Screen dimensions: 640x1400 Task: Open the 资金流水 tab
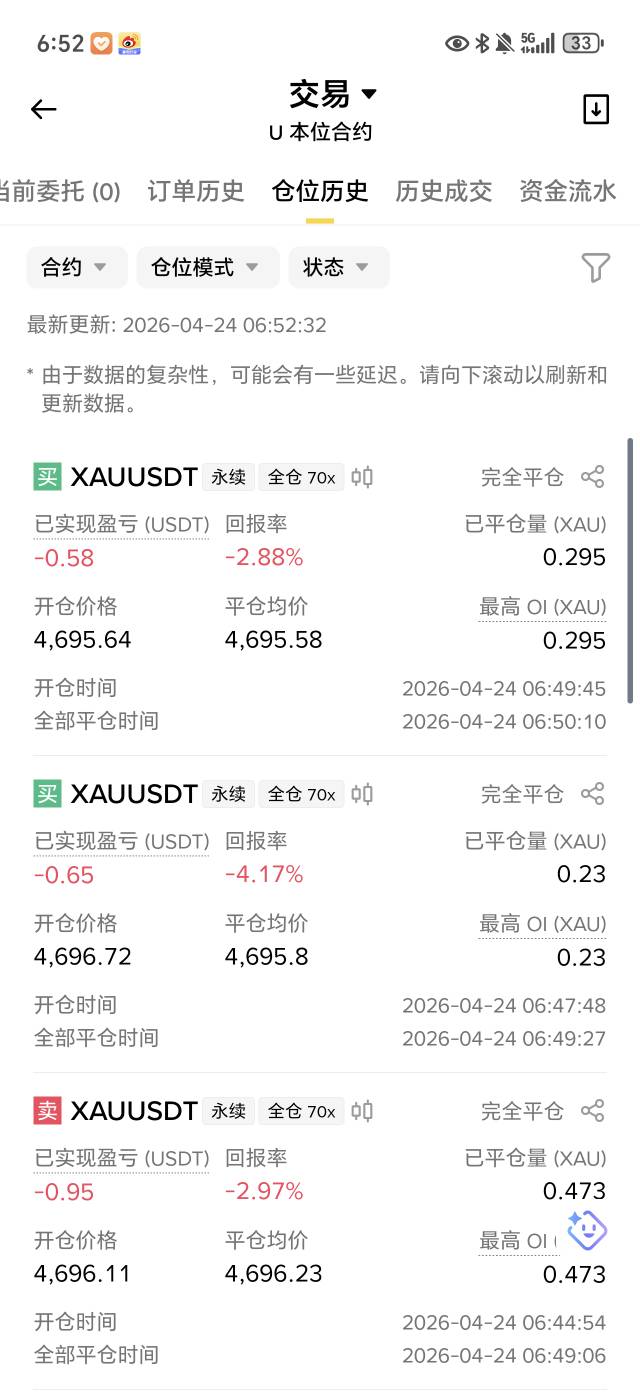[567, 191]
